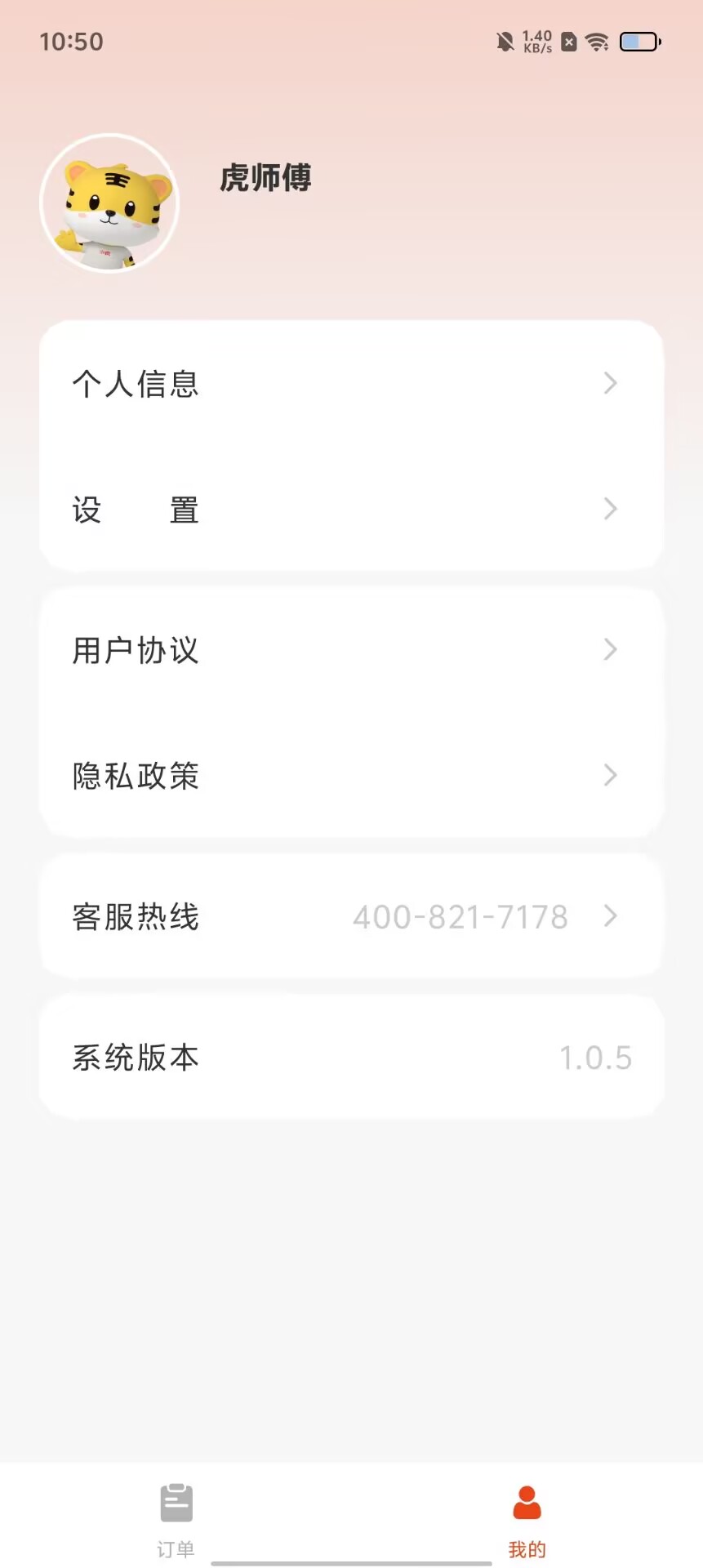The height and width of the screenshot is (1568, 703).
Task: Call the 客服热线 customer hotline
Action: [351, 916]
